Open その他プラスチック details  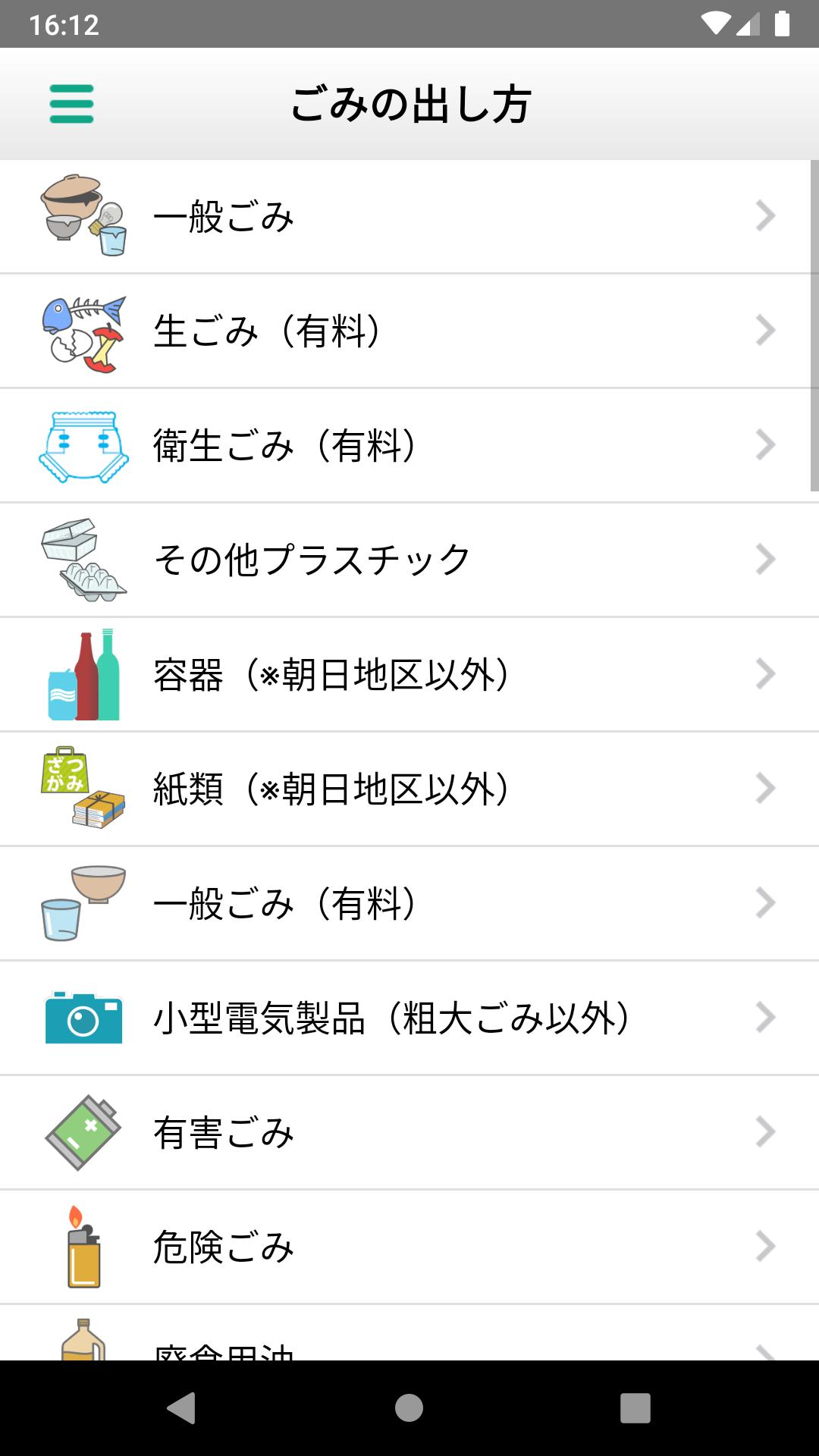(409, 560)
